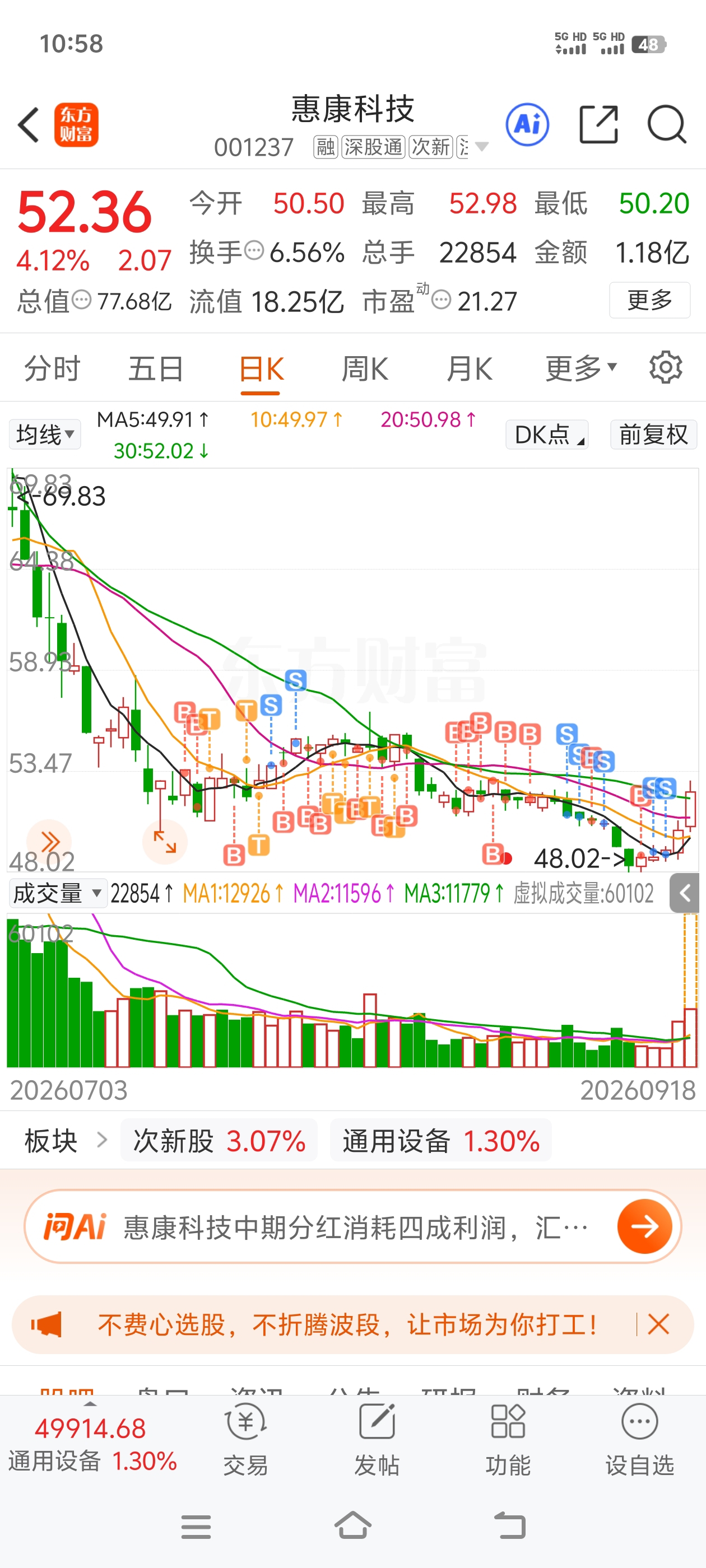The image size is (706, 1568).
Task: Switch to the 分时 chart tab
Action: [52, 369]
